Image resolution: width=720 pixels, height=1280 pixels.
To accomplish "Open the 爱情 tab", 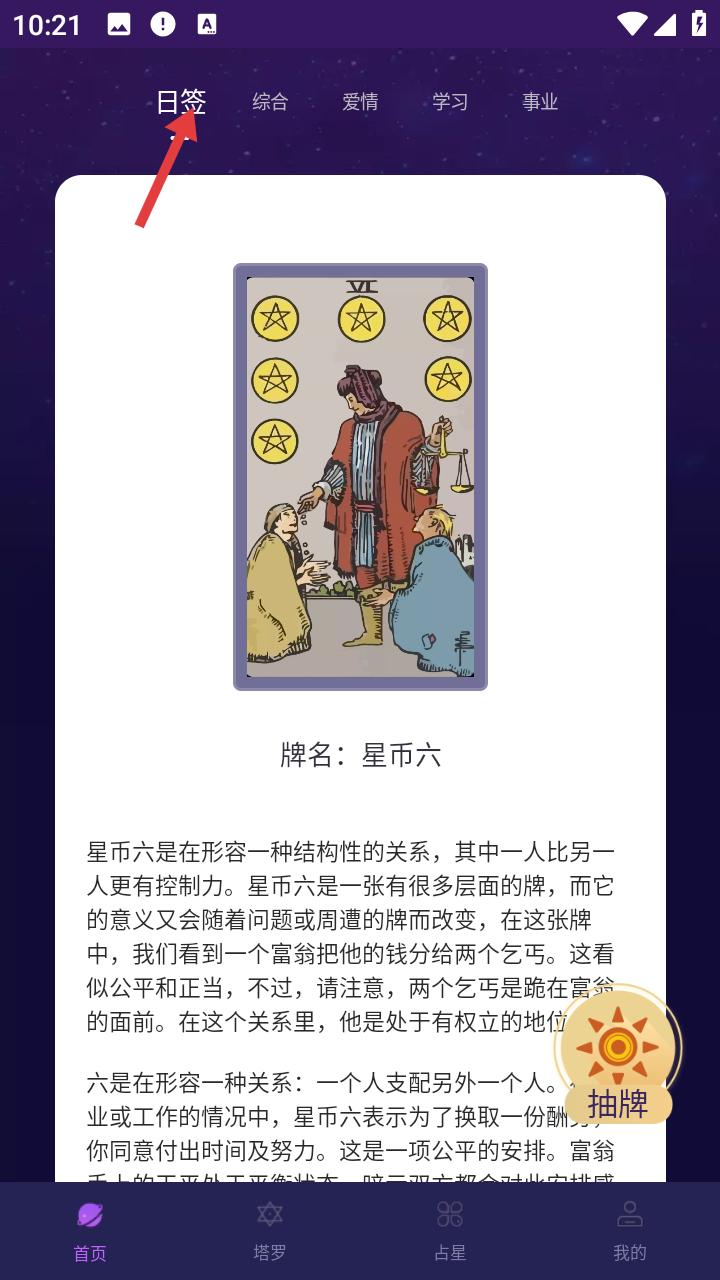I will [360, 102].
